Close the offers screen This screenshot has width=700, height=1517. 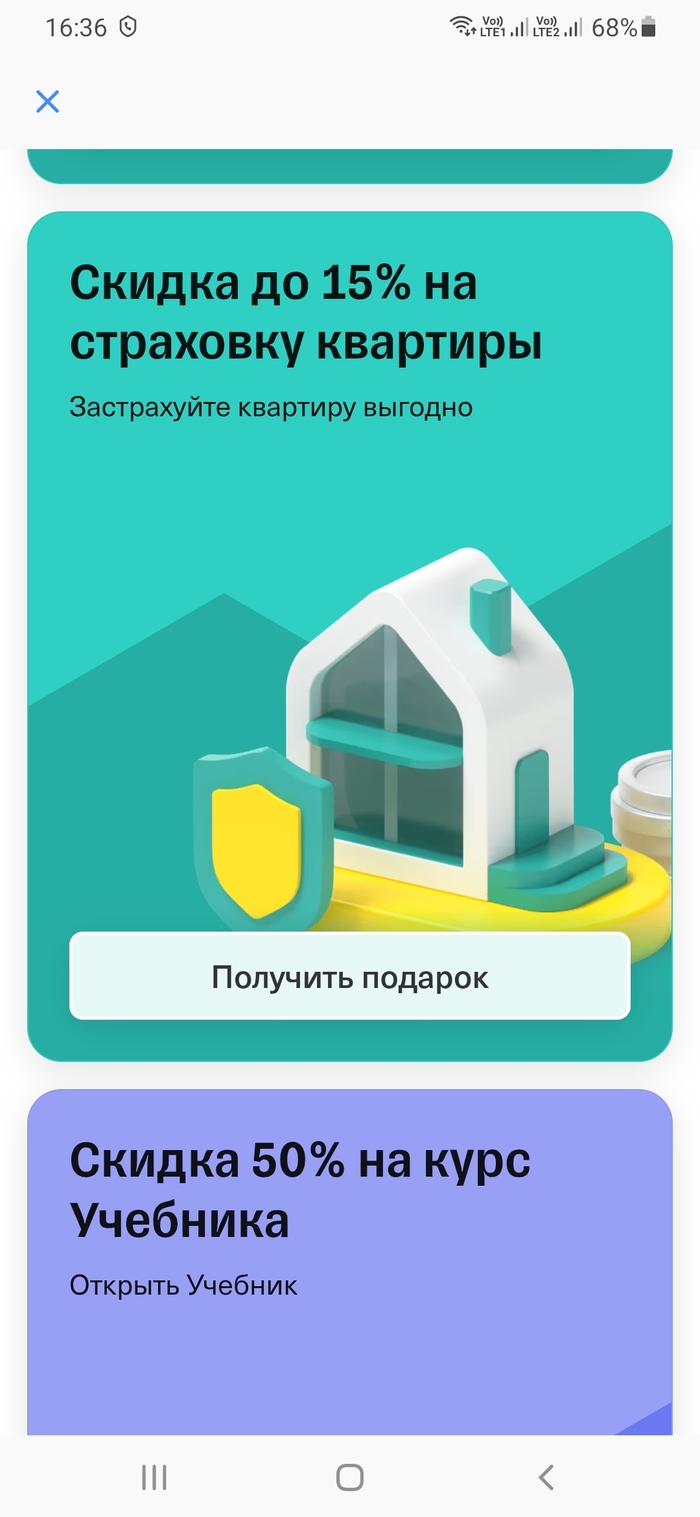coord(47,101)
